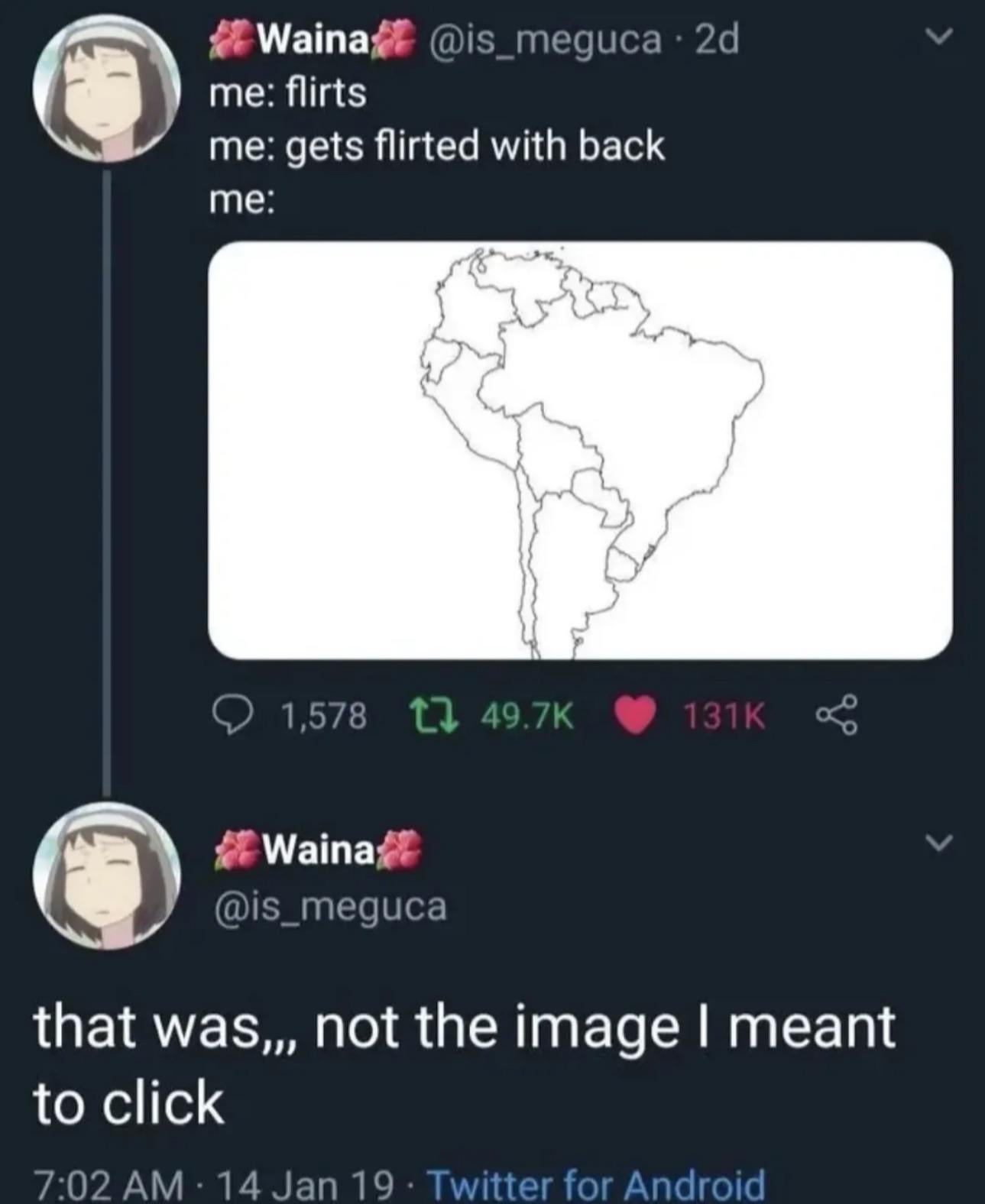Open the @is_meguca handle on the reply

tap(331, 907)
